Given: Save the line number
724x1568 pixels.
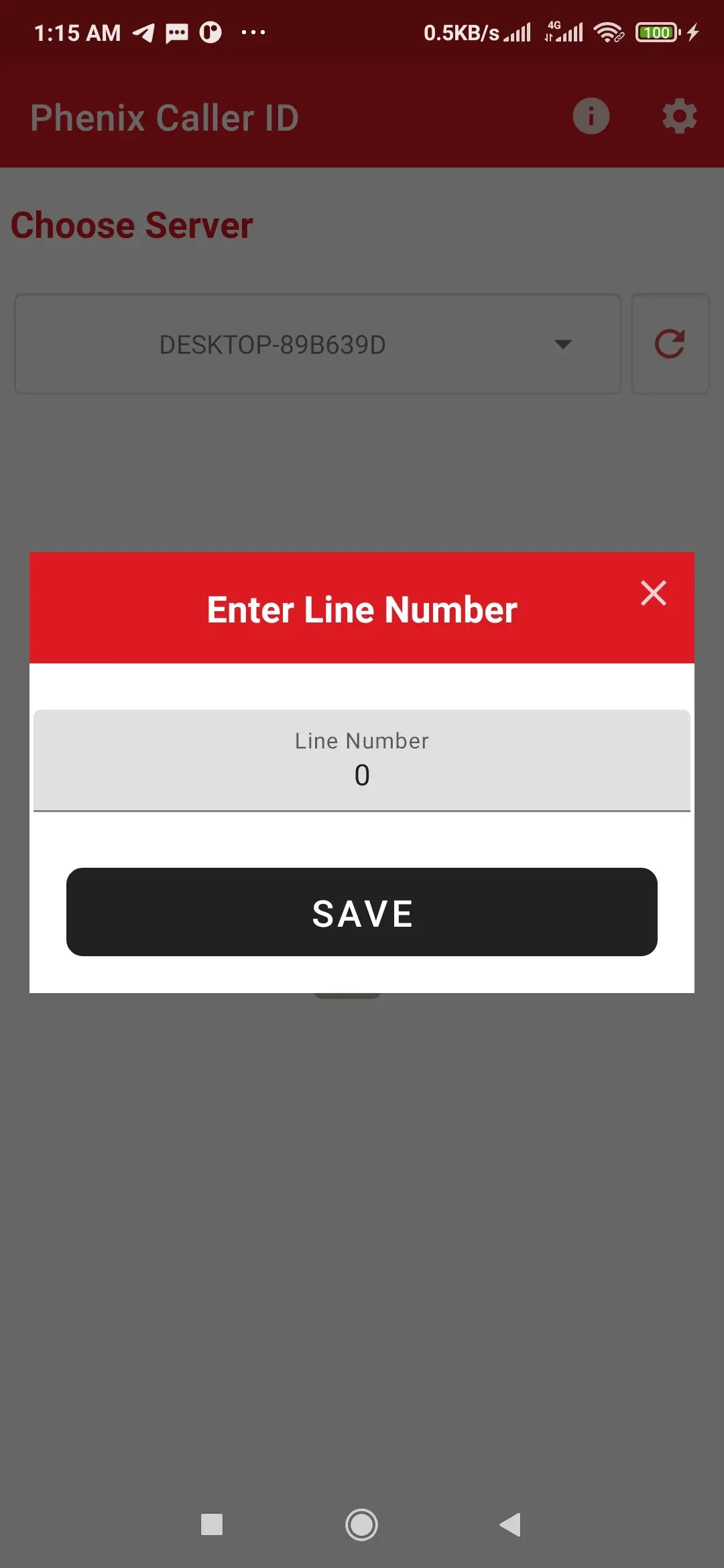Looking at the screenshot, I should click(362, 912).
